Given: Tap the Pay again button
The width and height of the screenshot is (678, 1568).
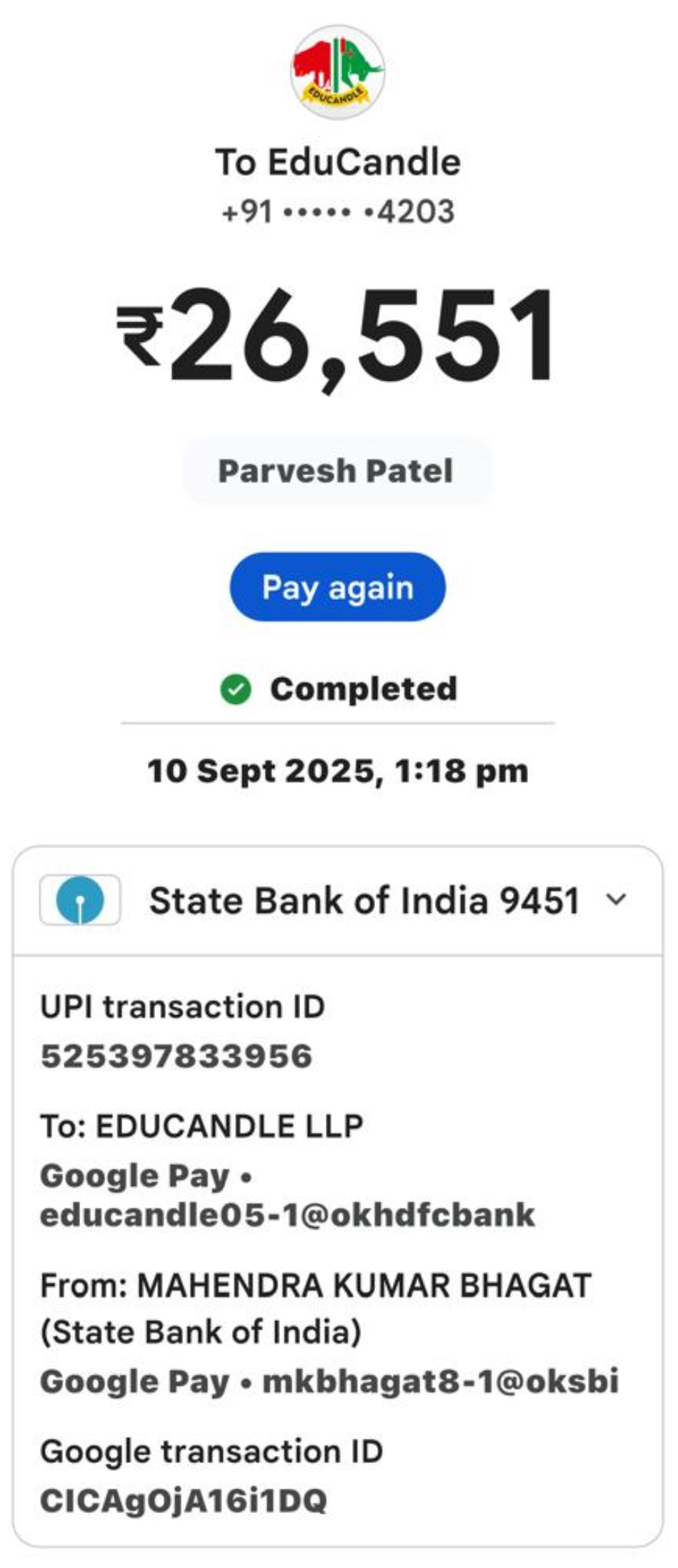Looking at the screenshot, I should tap(337, 587).
